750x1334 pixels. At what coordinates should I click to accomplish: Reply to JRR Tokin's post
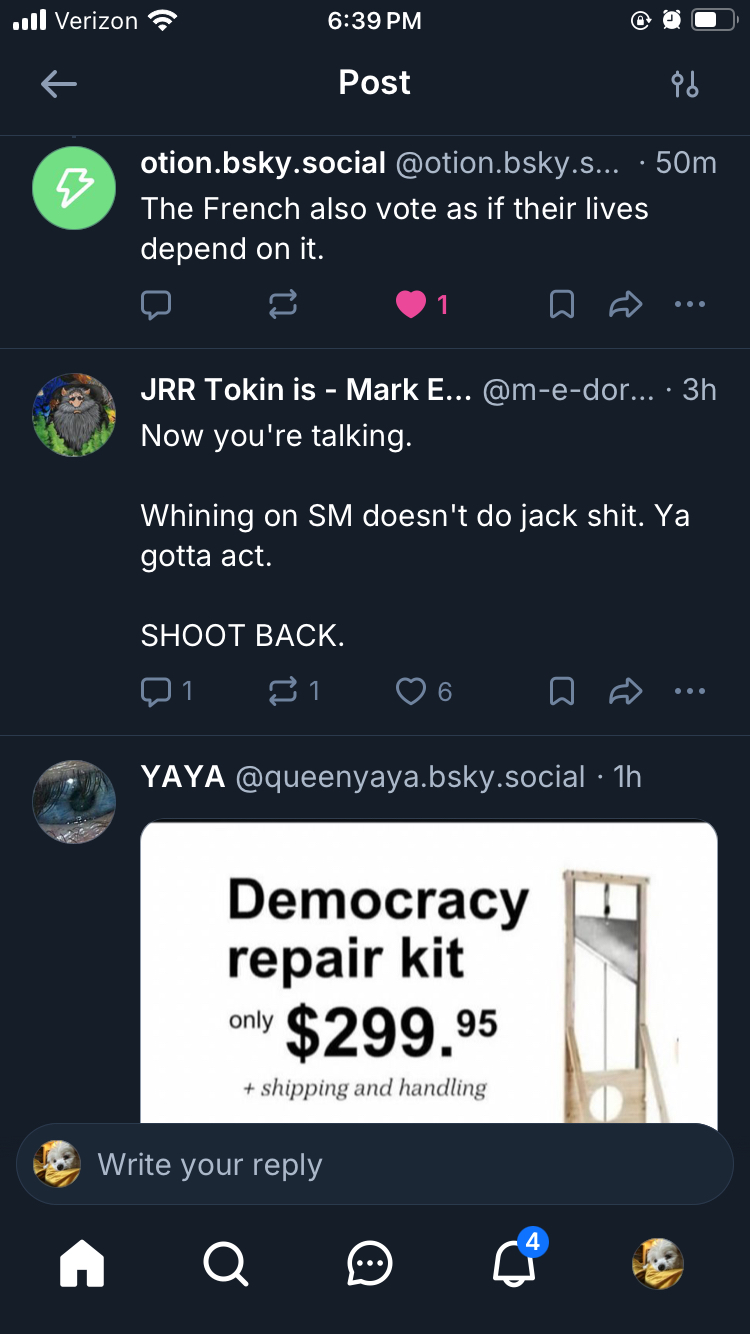pyautogui.click(x=156, y=691)
